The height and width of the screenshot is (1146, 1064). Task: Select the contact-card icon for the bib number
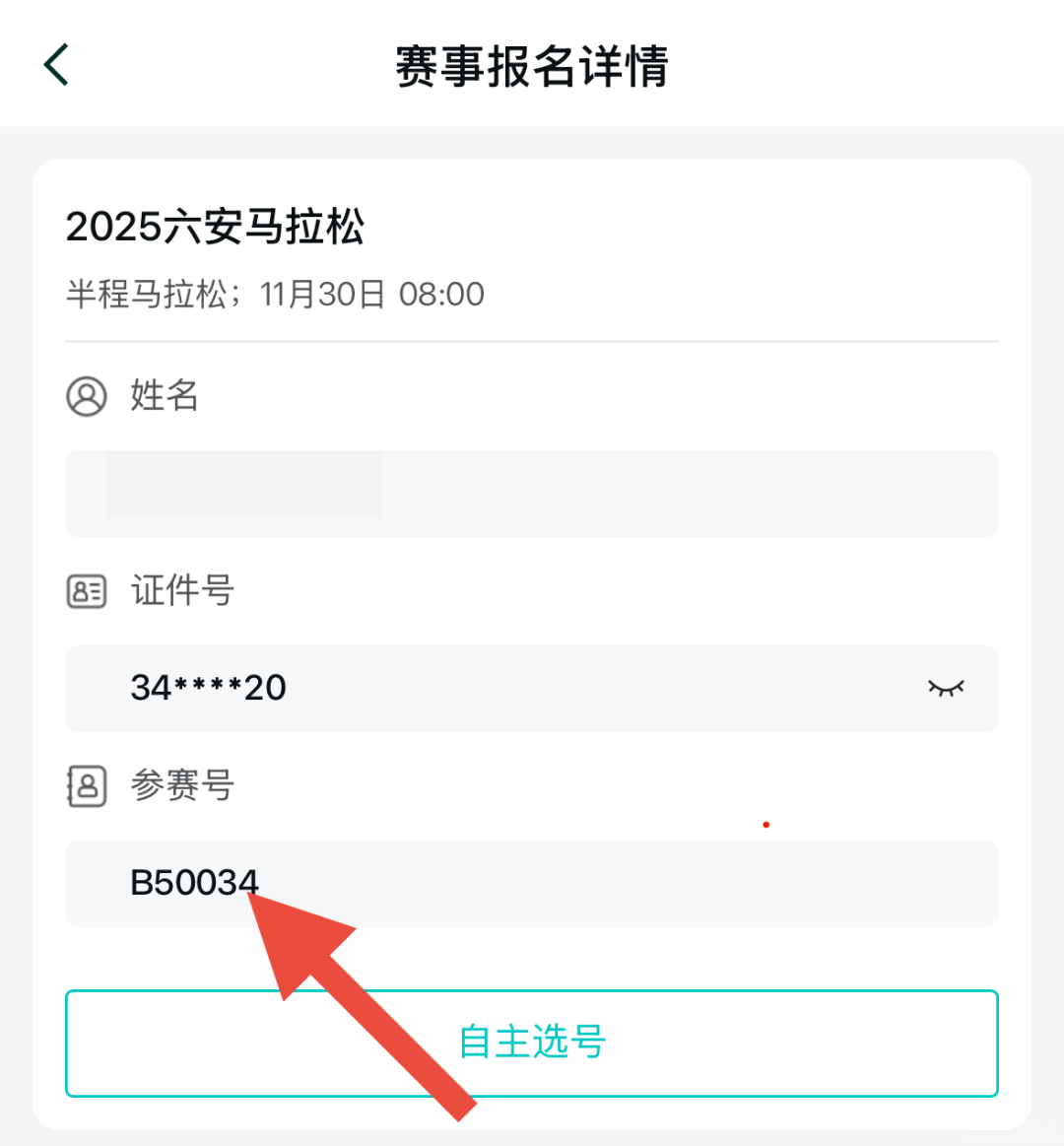tap(86, 785)
